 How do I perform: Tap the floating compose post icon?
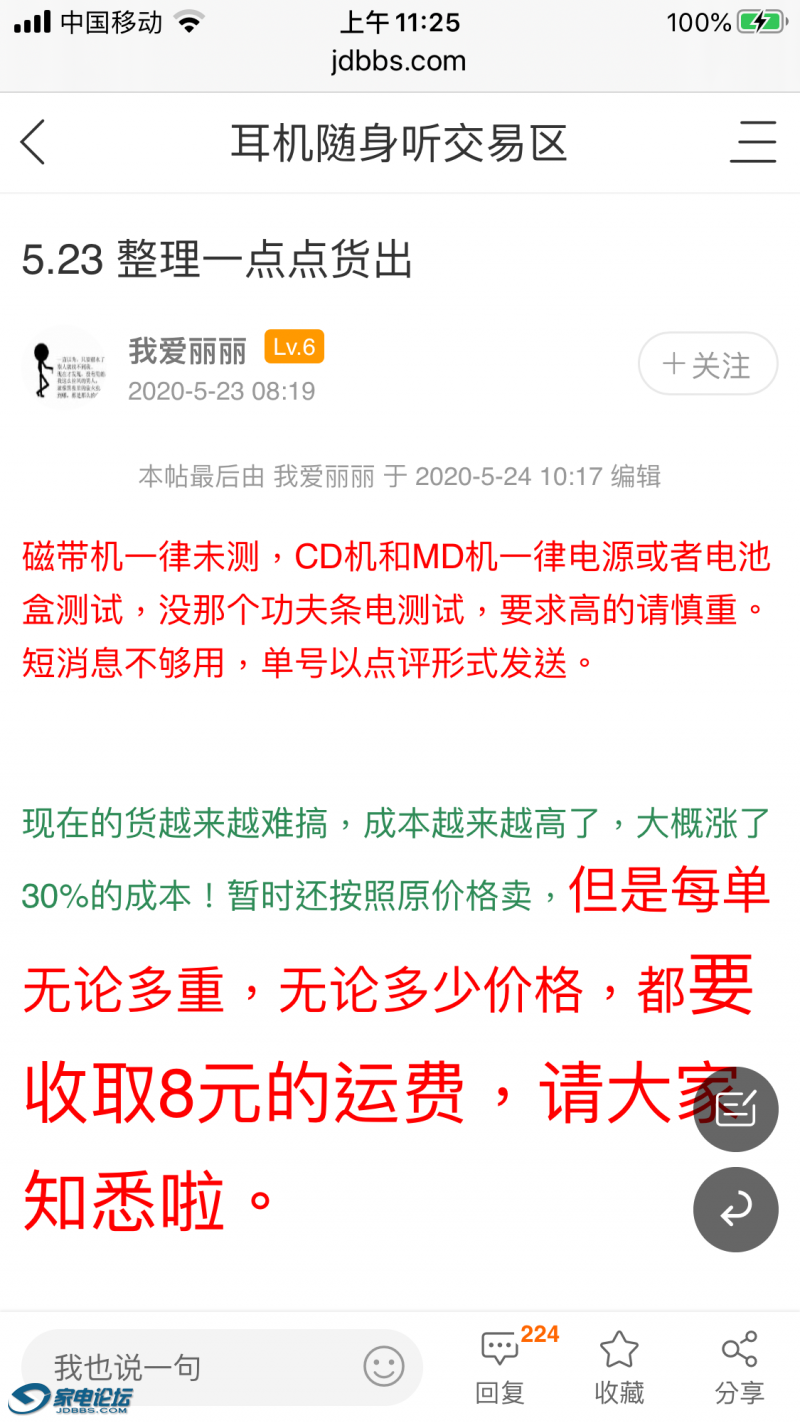pyautogui.click(x=736, y=1109)
